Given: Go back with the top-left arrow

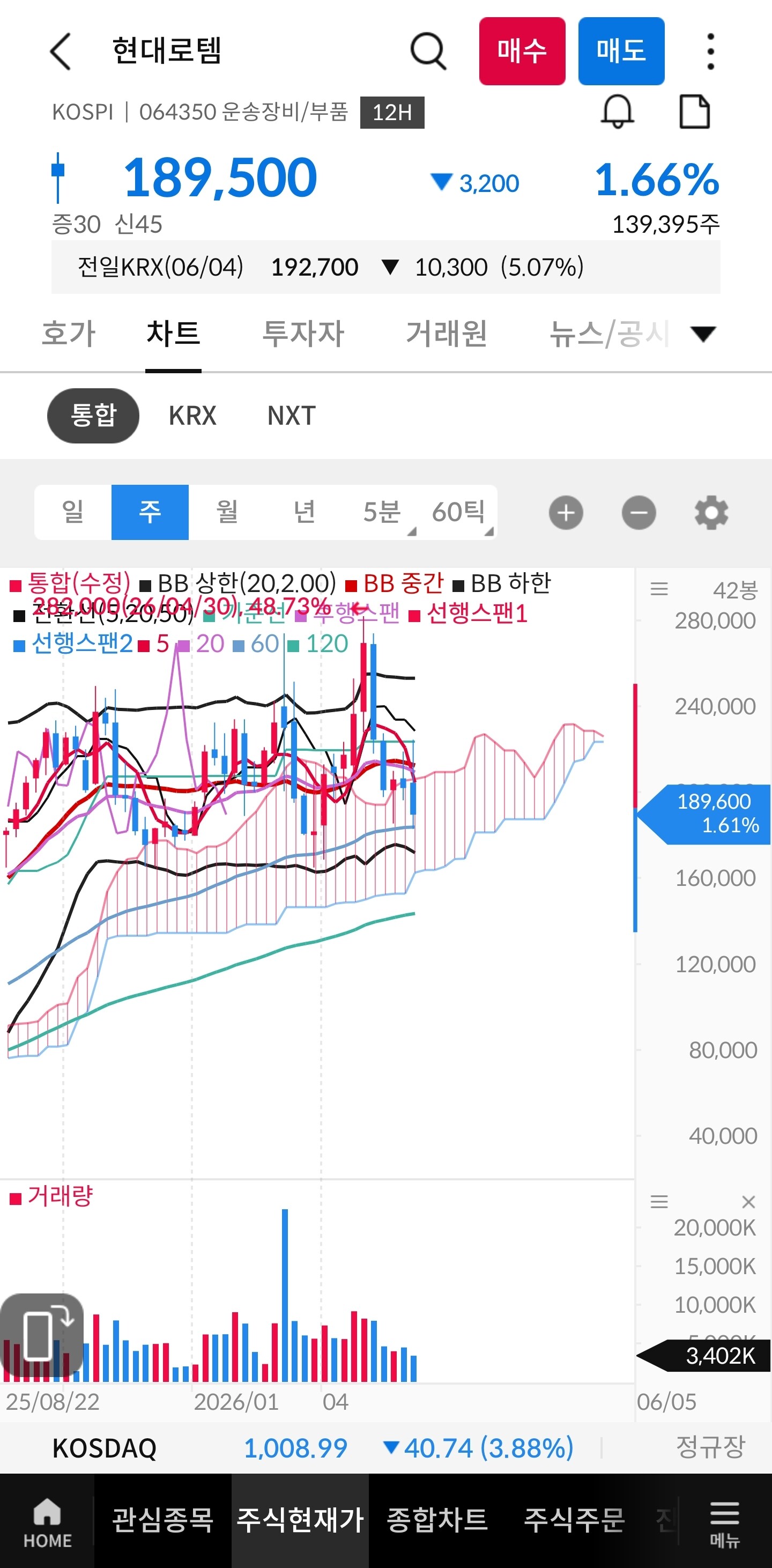Looking at the screenshot, I should coord(60,51).
